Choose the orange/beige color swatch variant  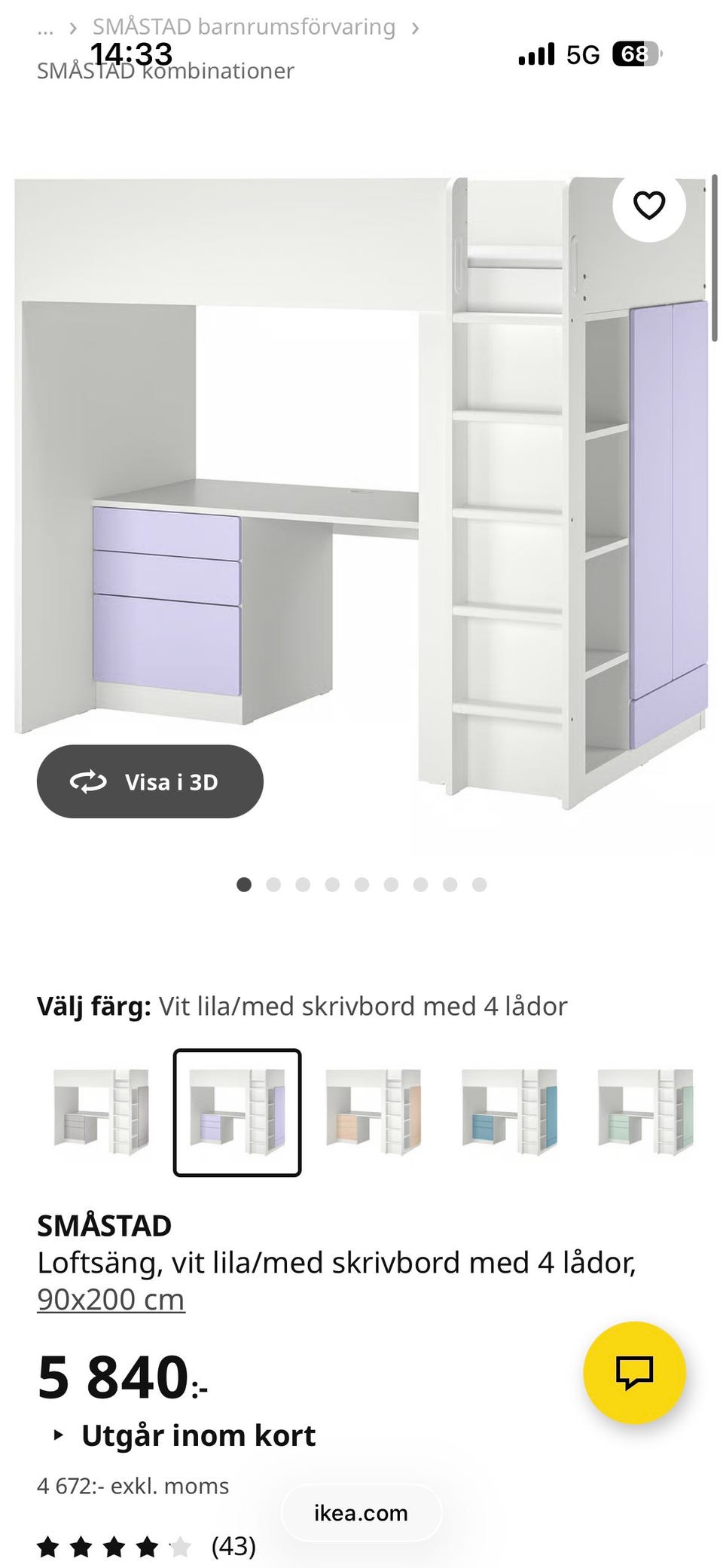(x=373, y=1114)
